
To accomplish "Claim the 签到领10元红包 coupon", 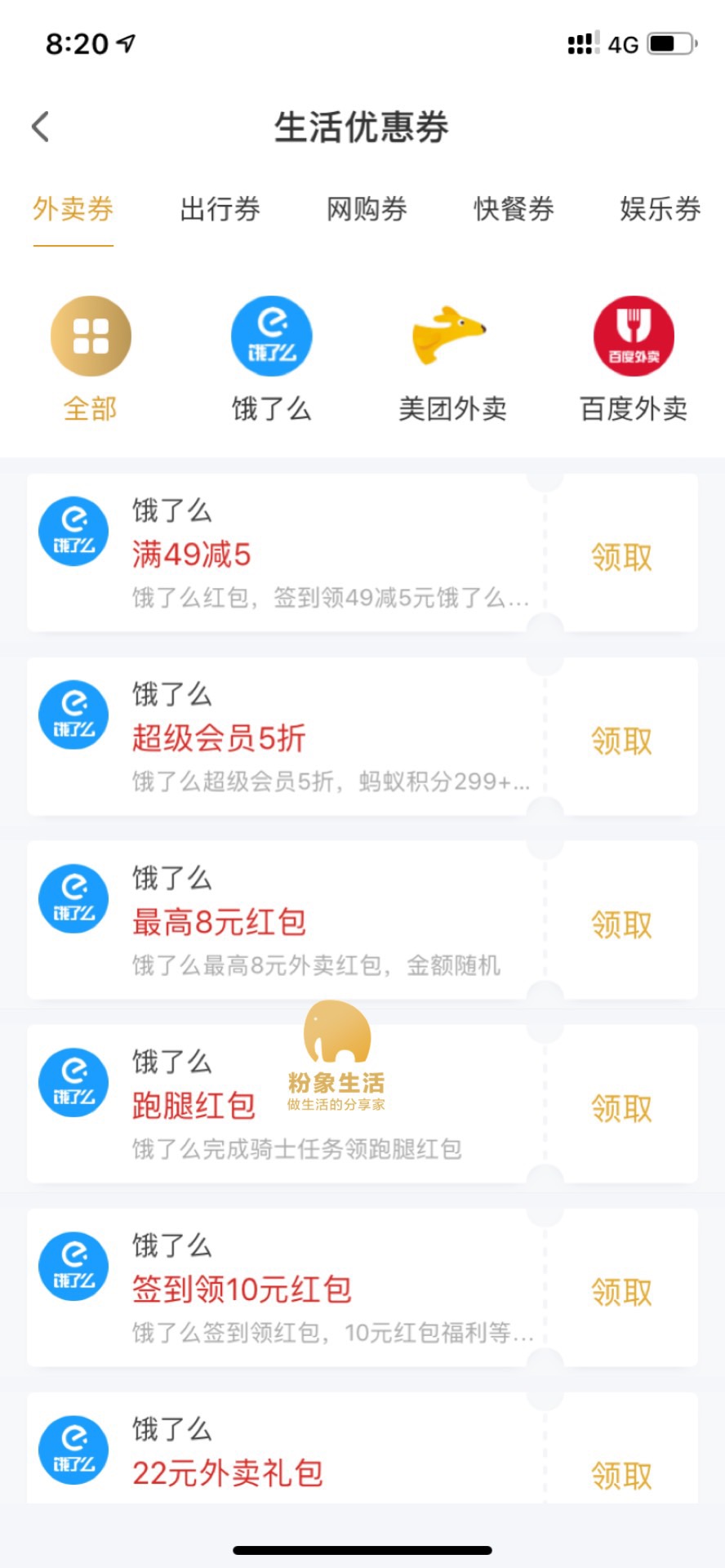I will pos(621,1292).
